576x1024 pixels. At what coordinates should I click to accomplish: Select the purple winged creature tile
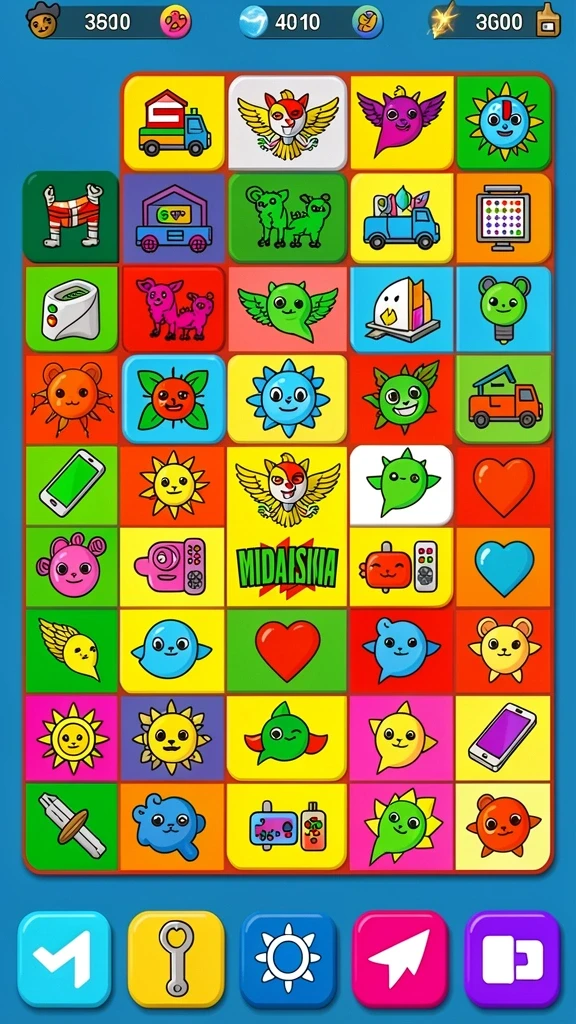pos(402,123)
